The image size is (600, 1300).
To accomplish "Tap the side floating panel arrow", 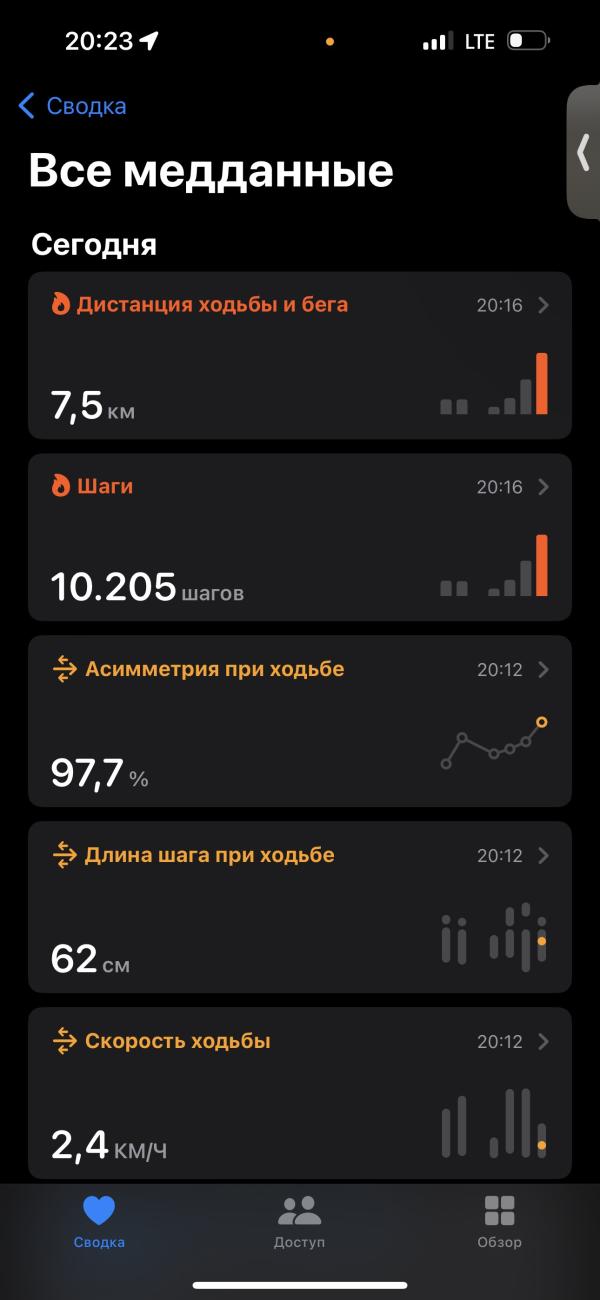I will tap(583, 152).
